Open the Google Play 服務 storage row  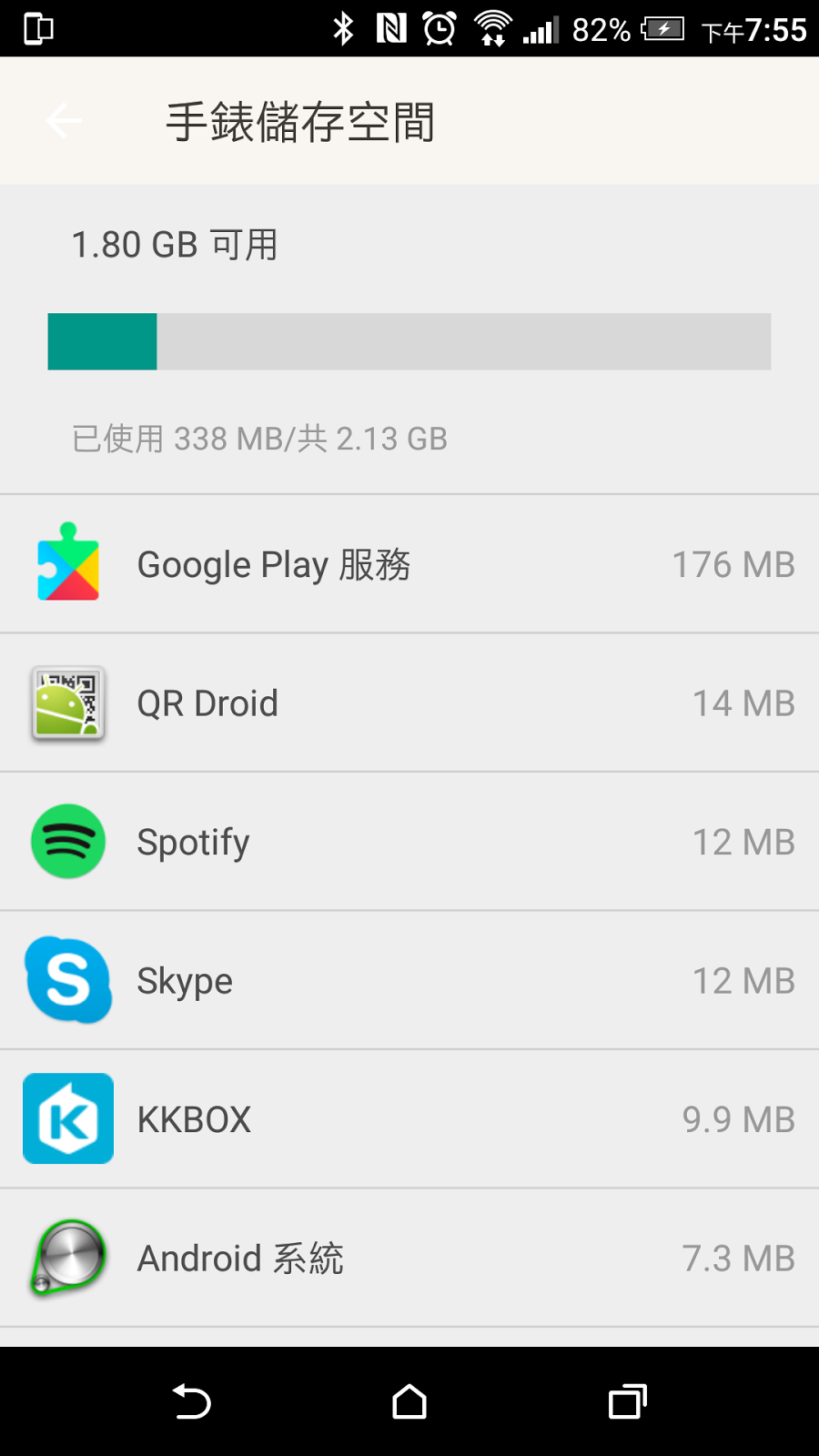tap(409, 564)
